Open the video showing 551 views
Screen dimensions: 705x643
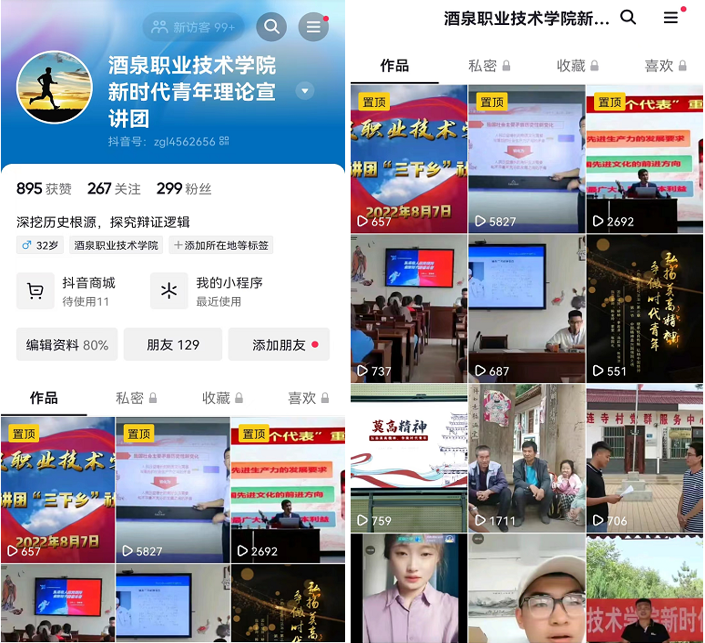pyautogui.click(x=644, y=309)
